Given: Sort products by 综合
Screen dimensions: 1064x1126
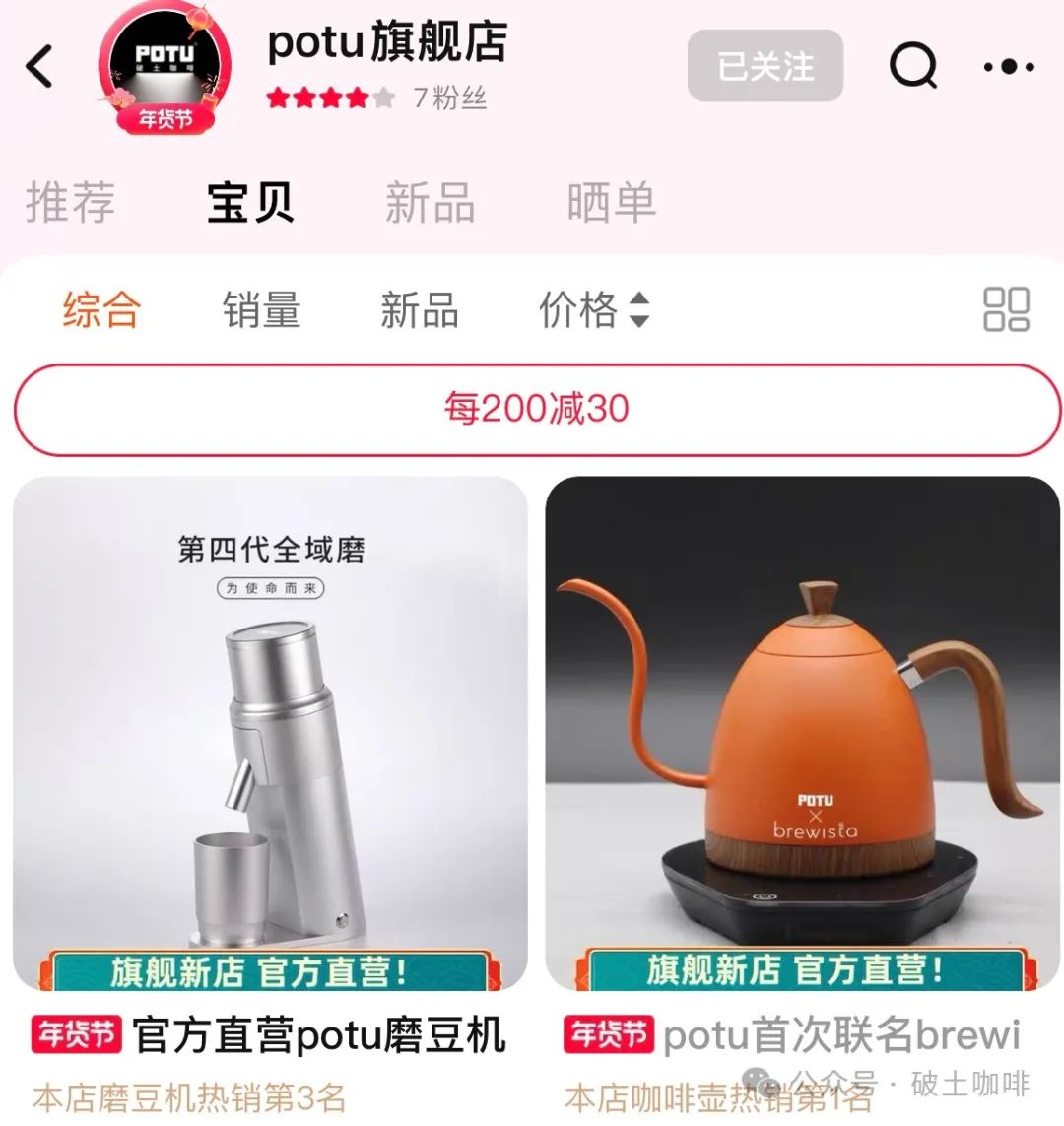Looking at the screenshot, I should click(101, 309).
